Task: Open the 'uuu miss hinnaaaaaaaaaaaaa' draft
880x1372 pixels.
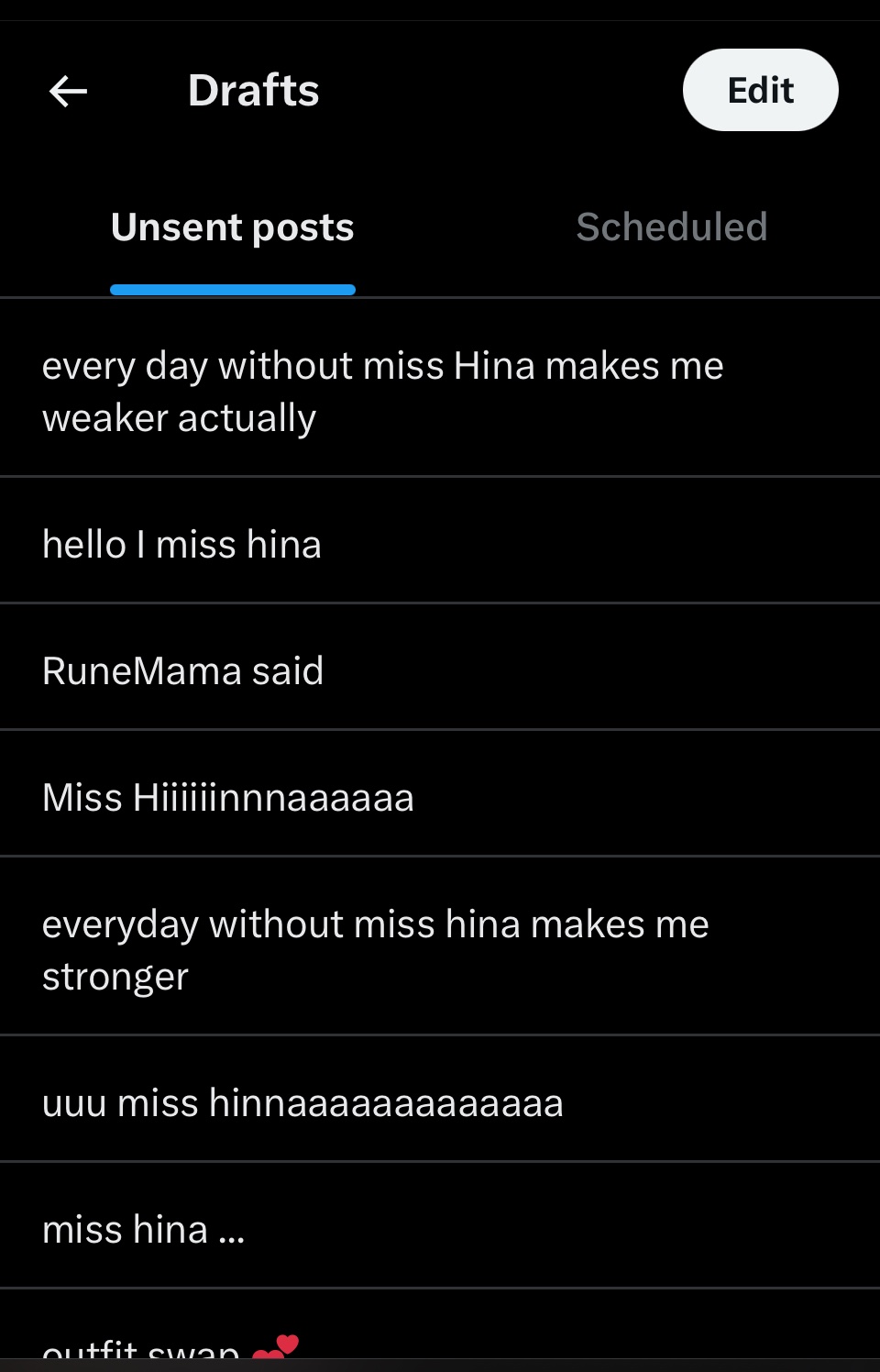Action: click(x=302, y=1103)
